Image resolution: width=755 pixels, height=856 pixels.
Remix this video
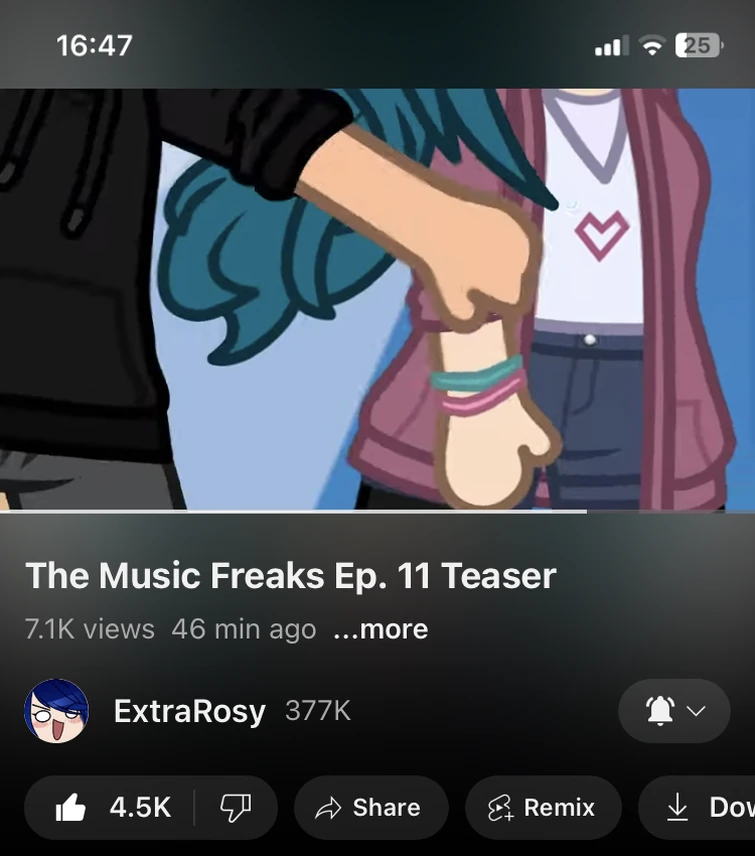(543, 808)
